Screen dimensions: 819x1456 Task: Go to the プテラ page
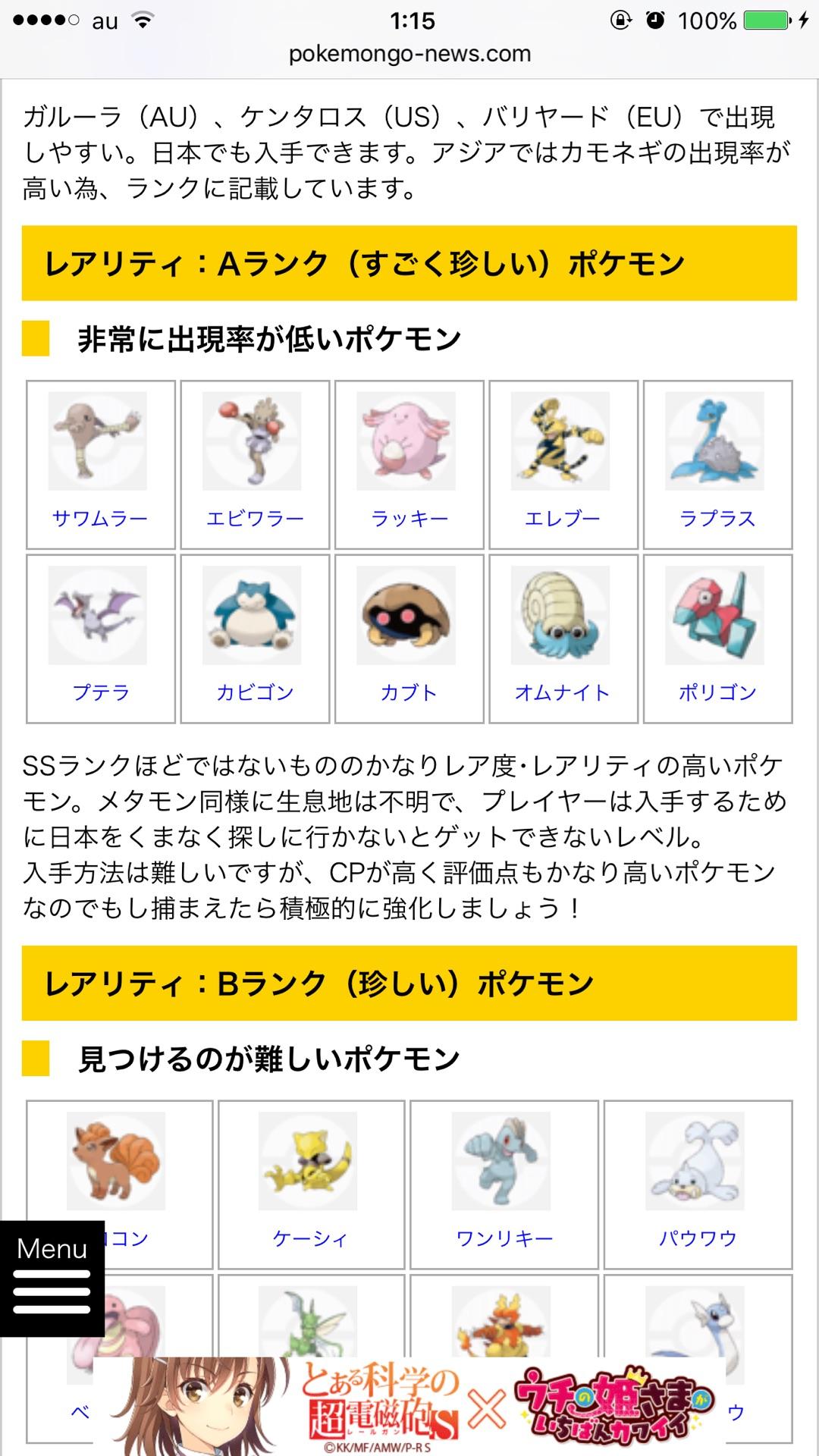tap(100, 692)
